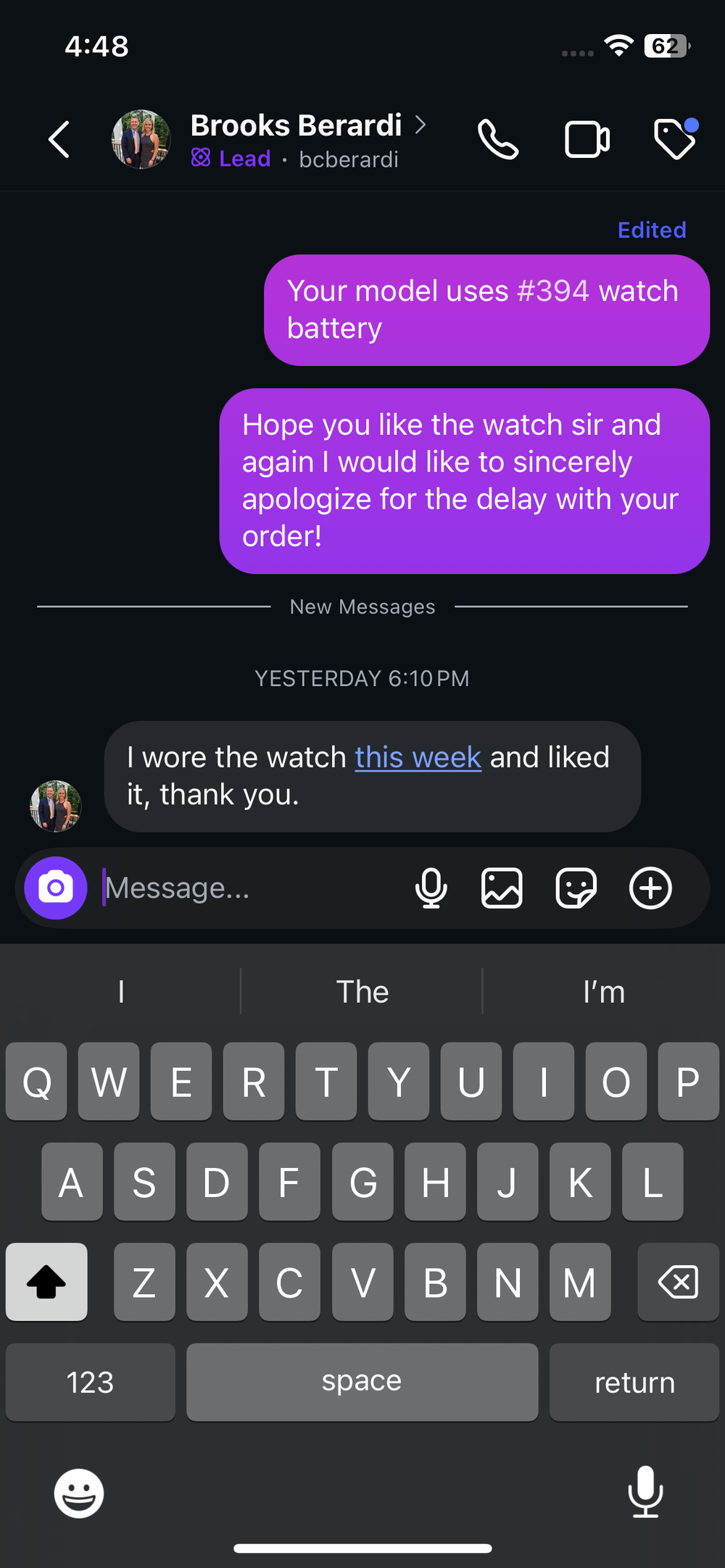
Task: Record a voice message
Action: tap(431, 888)
